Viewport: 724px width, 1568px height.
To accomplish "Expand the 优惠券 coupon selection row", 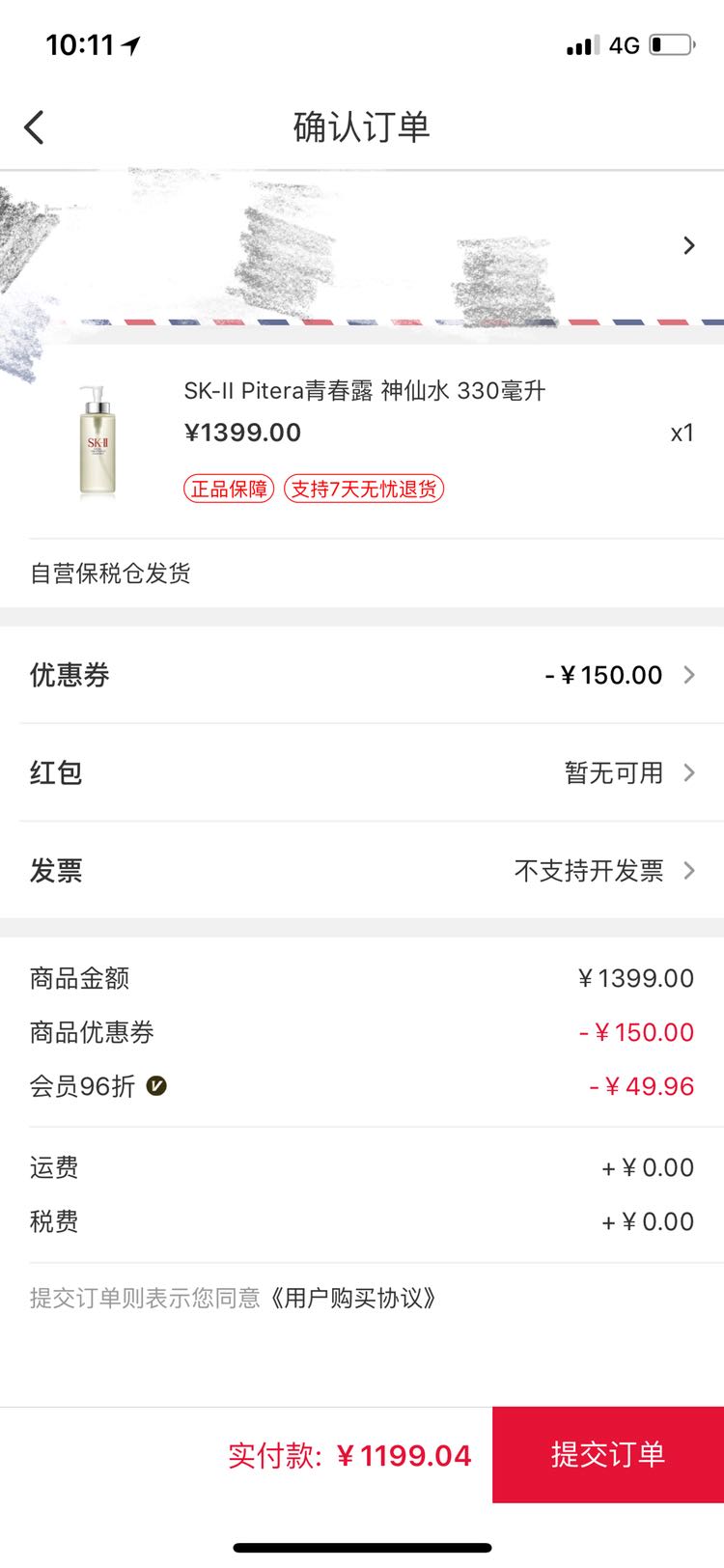I will (x=362, y=675).
